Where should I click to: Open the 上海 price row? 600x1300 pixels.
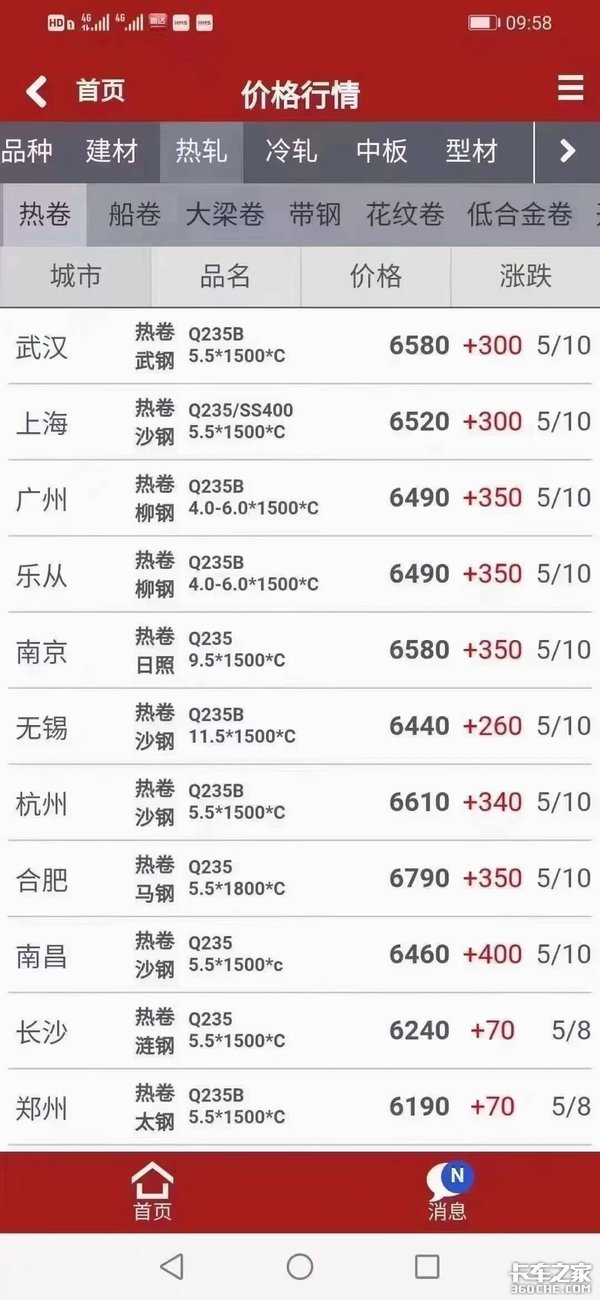tap(300, 422)
